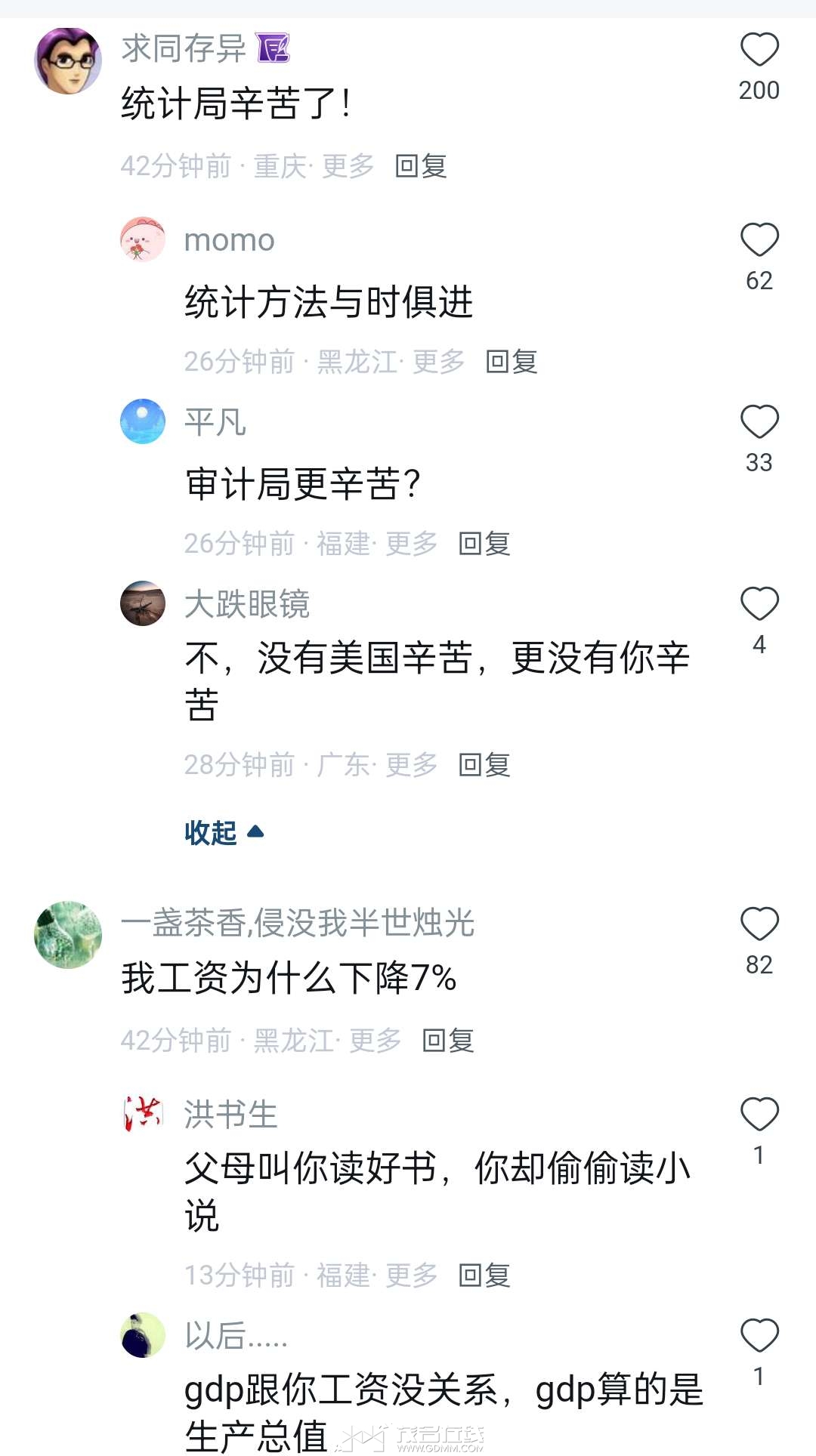The height and width of the screenshot is (1456, 816).
Task: Reply to momo's comment
Action: 512,362
